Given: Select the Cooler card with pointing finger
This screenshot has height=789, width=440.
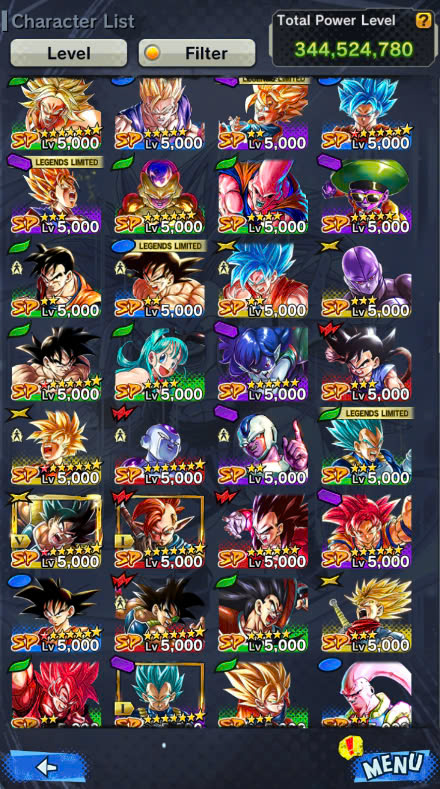Looking at the screenshot, I should point(262,446).
